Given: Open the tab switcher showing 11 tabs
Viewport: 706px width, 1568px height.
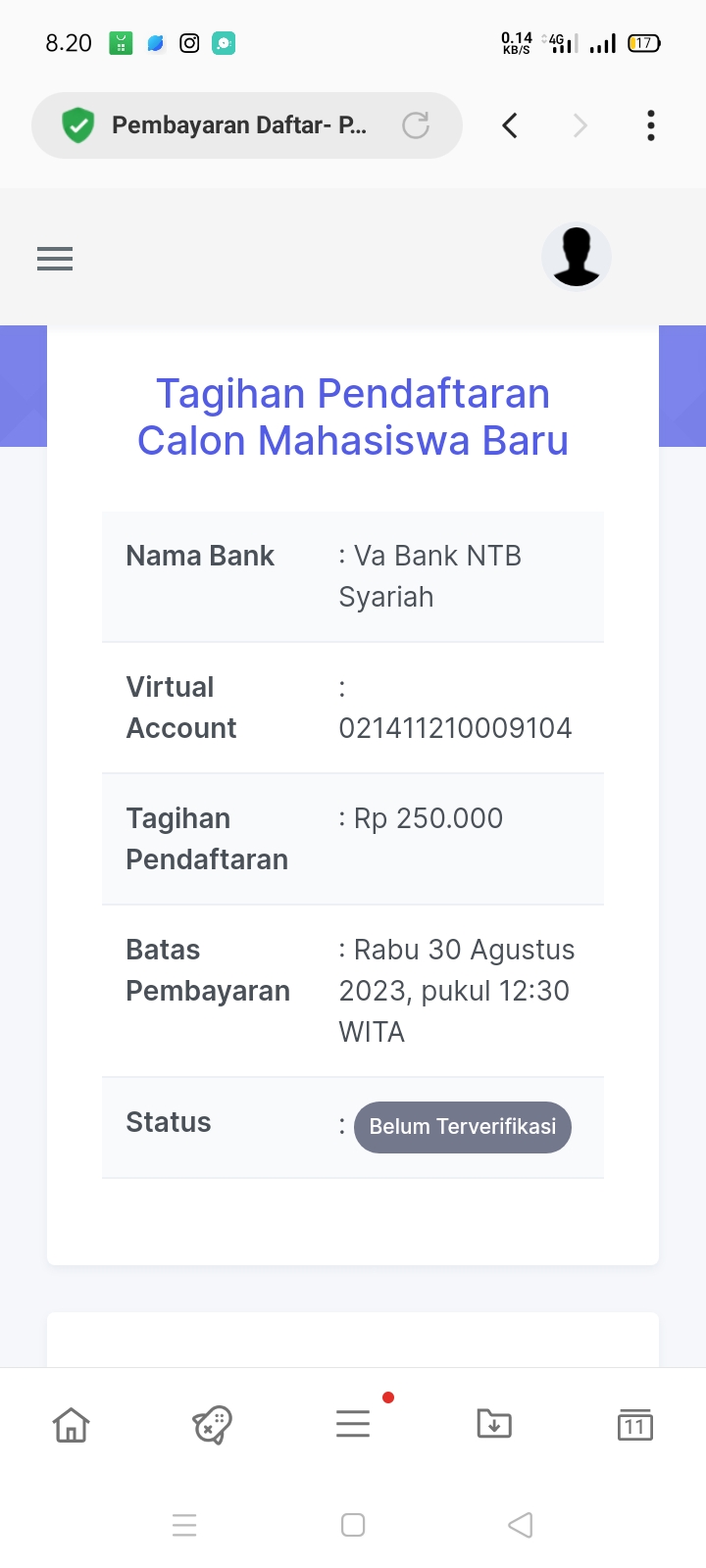Looking at the screenshot, I should click(x=635, y=1425).
